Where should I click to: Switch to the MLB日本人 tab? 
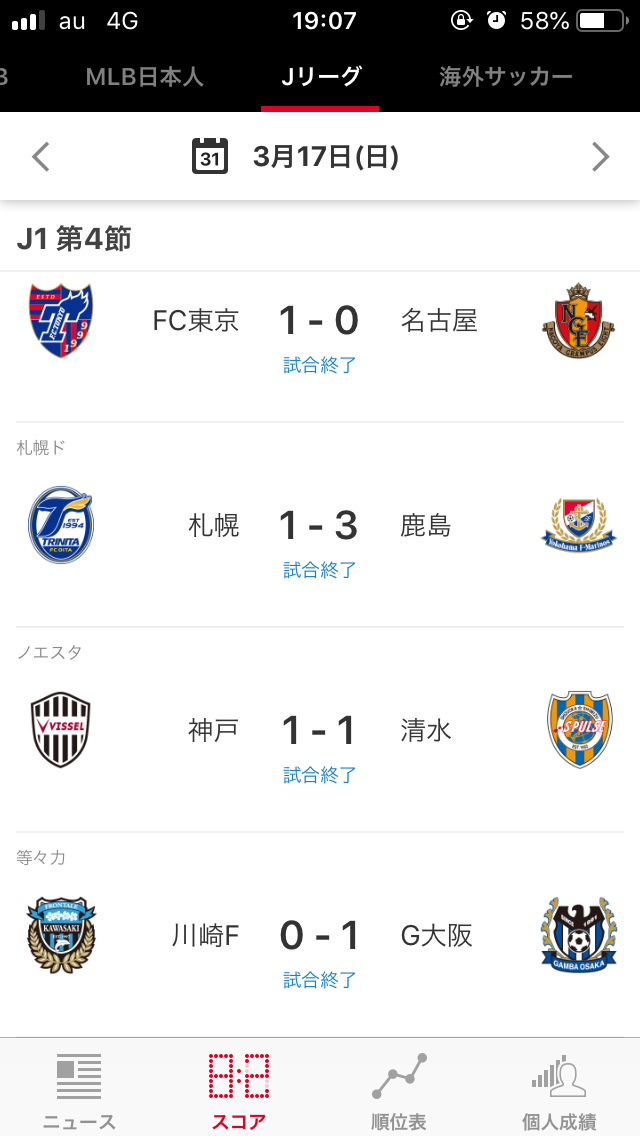coord(145,77)
